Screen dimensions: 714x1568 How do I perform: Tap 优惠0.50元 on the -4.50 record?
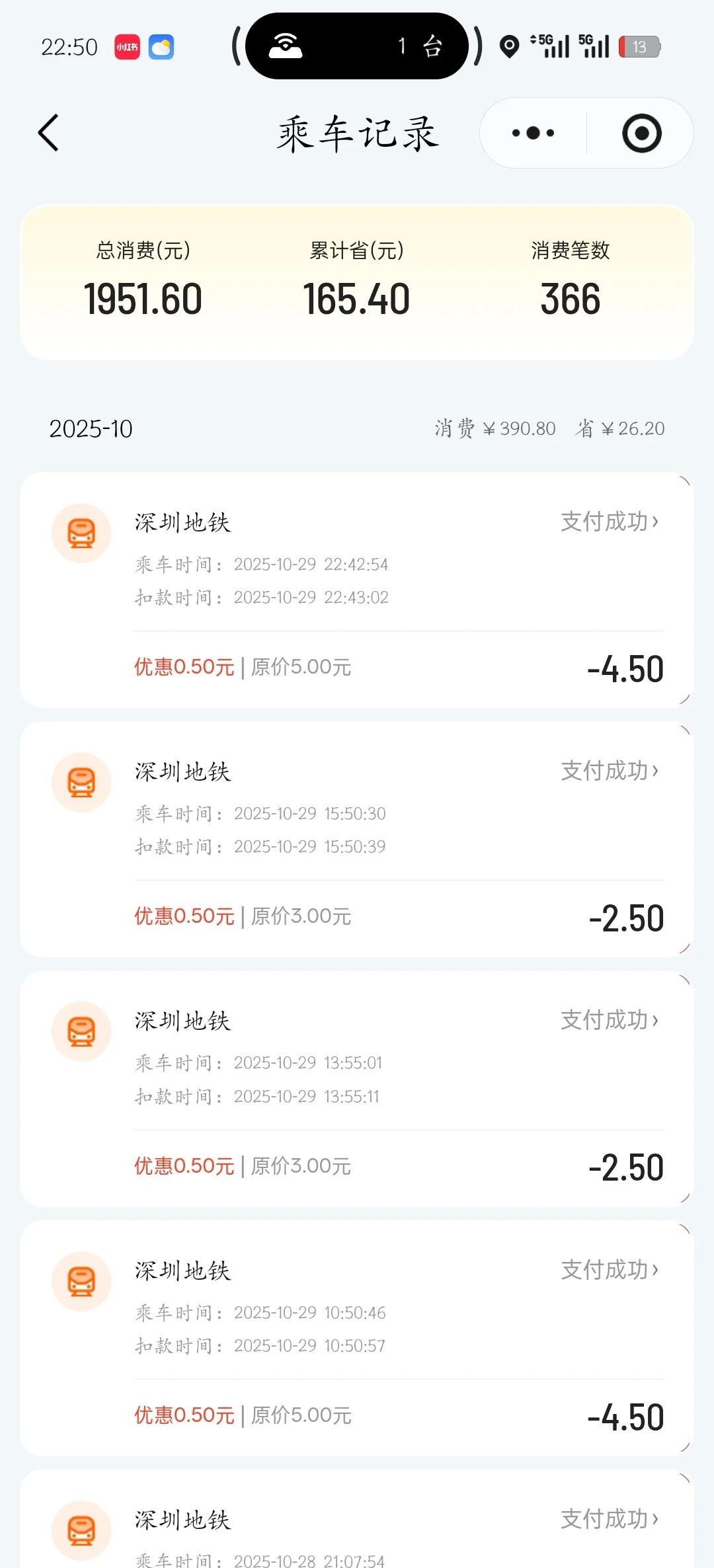(182, 668)
